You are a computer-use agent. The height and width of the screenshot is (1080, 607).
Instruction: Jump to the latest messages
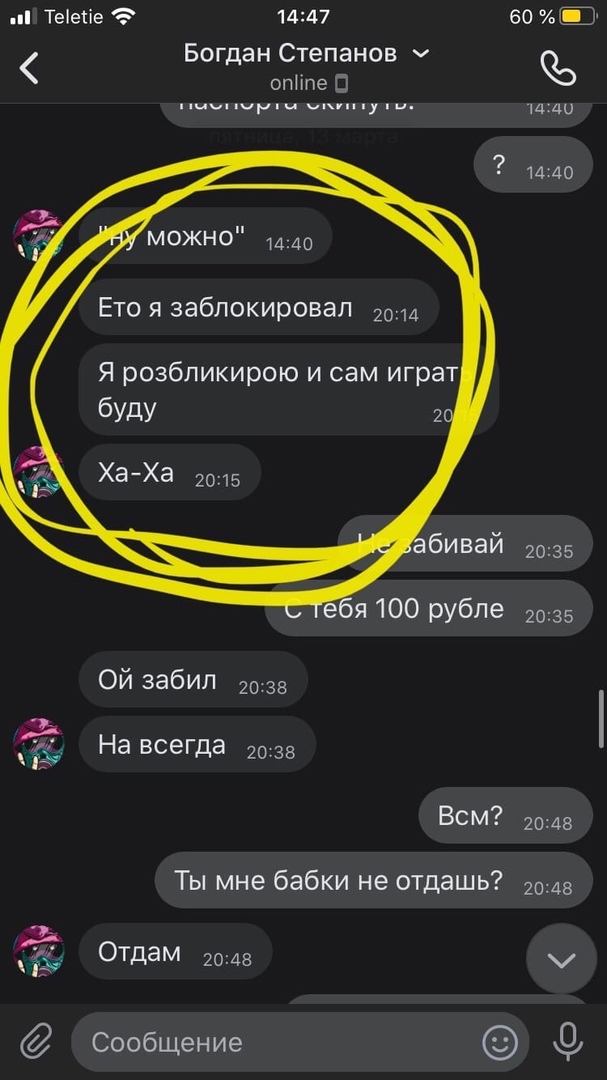point(561,960)
